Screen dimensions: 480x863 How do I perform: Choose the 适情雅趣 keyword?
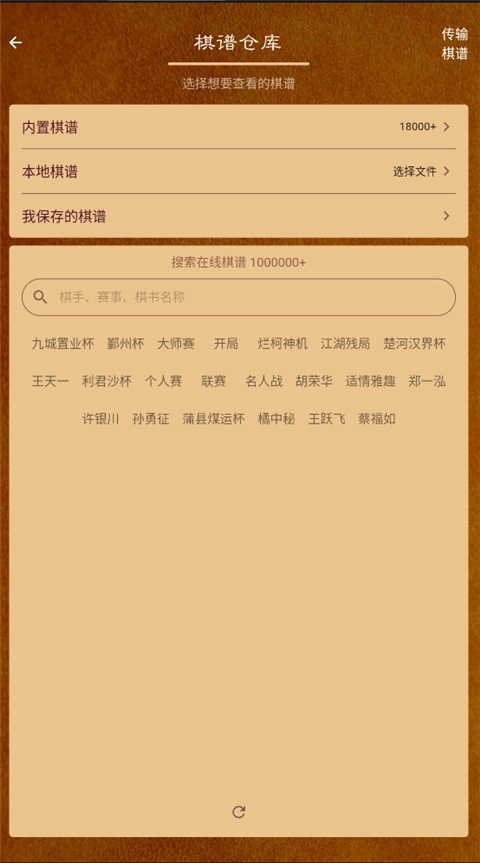click(x=370, y=381)
